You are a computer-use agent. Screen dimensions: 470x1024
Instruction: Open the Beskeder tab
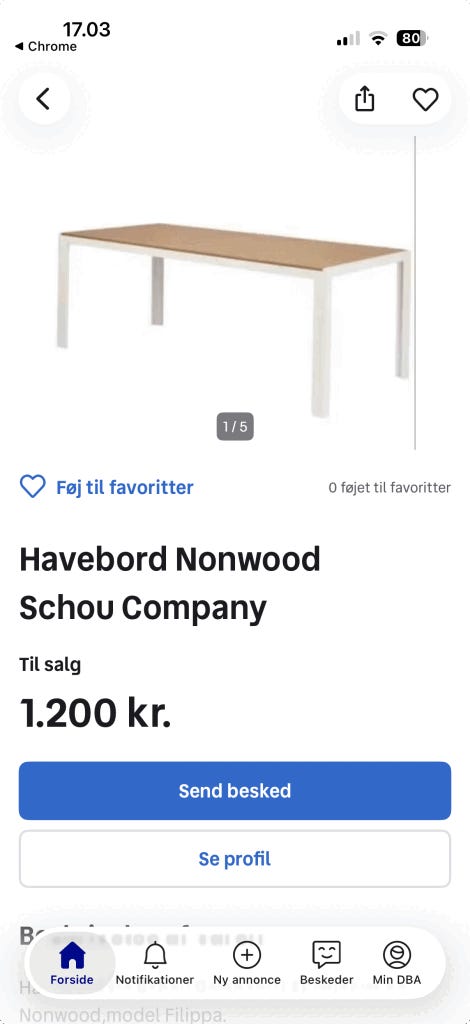point(326,963)
